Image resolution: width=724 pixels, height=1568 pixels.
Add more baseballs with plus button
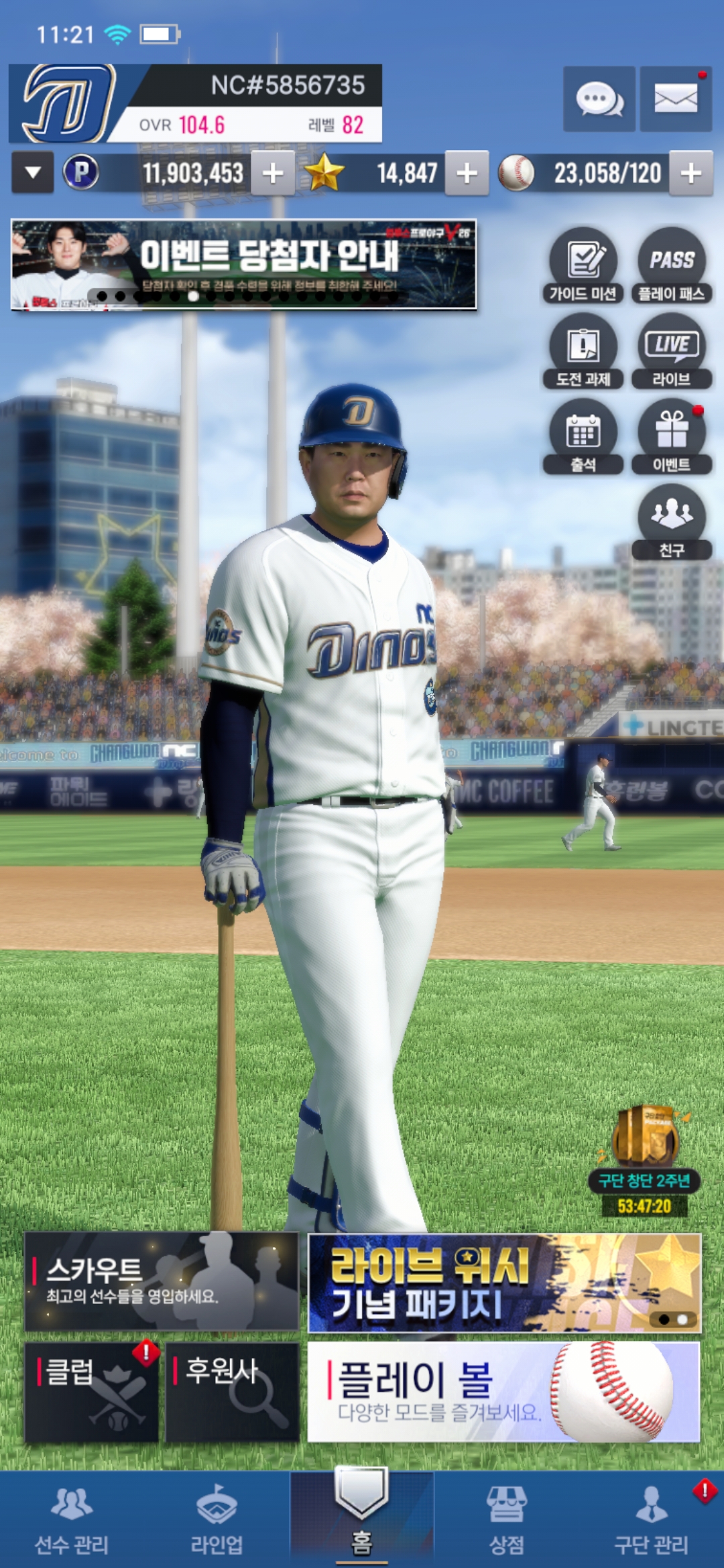click(x=691, y=174)
